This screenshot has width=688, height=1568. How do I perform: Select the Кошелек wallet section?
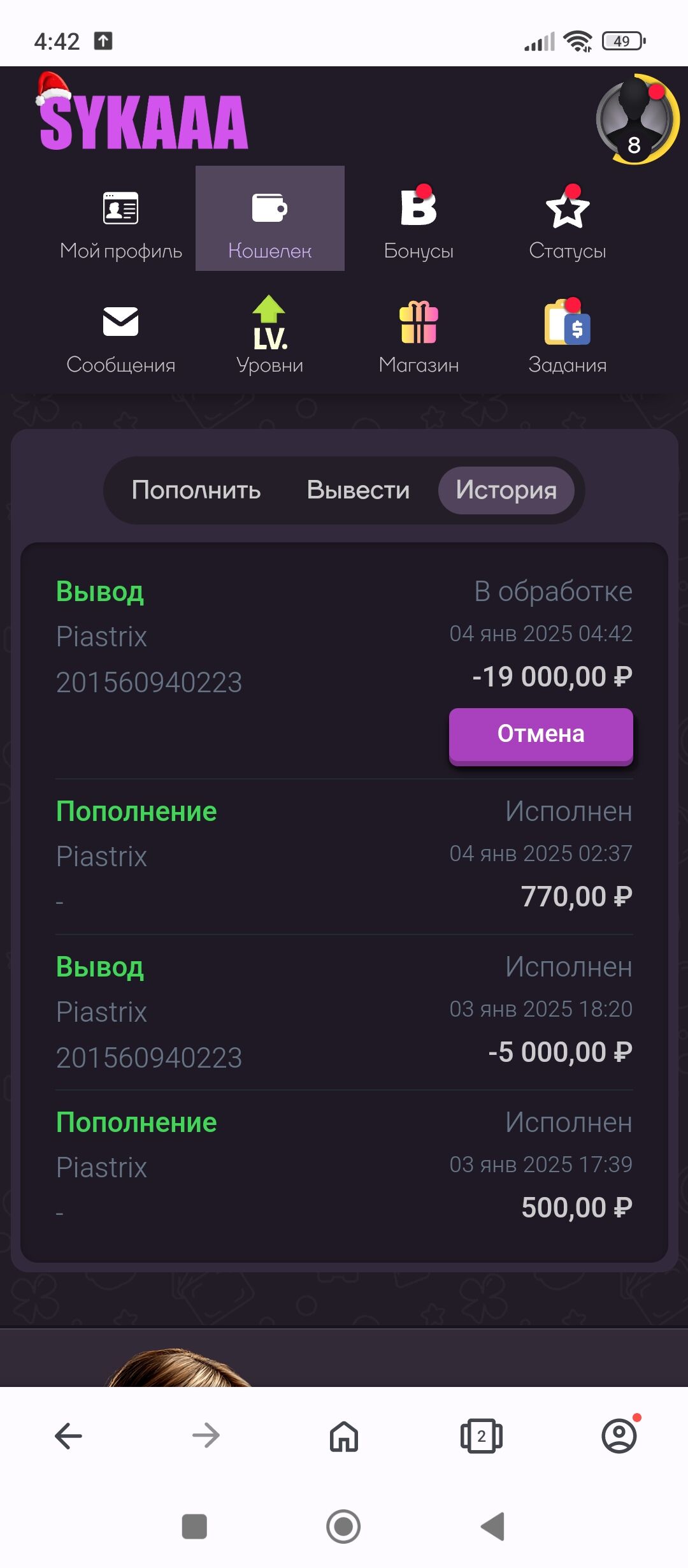270,220
